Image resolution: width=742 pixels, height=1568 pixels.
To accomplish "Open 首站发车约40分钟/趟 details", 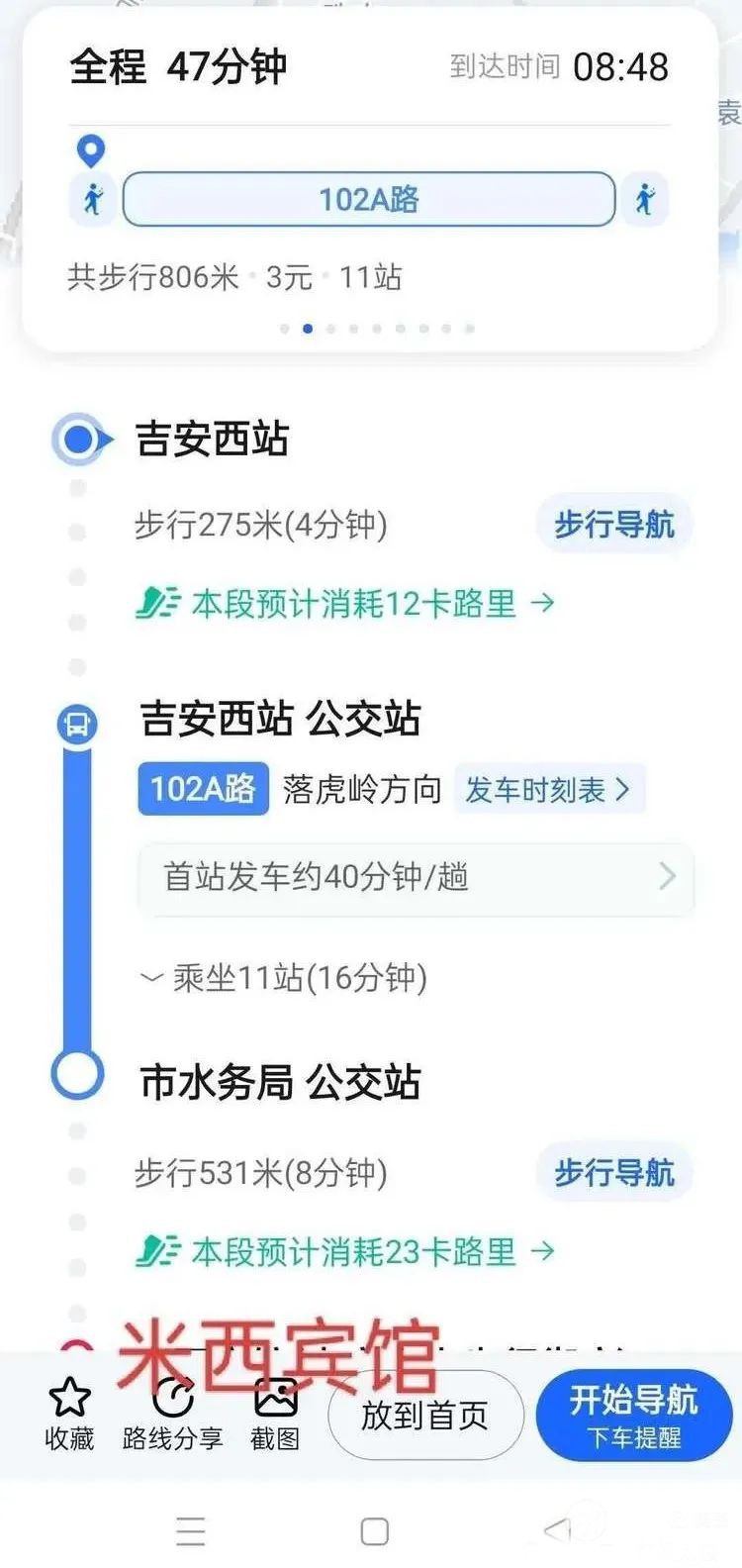I will point(416,878).
